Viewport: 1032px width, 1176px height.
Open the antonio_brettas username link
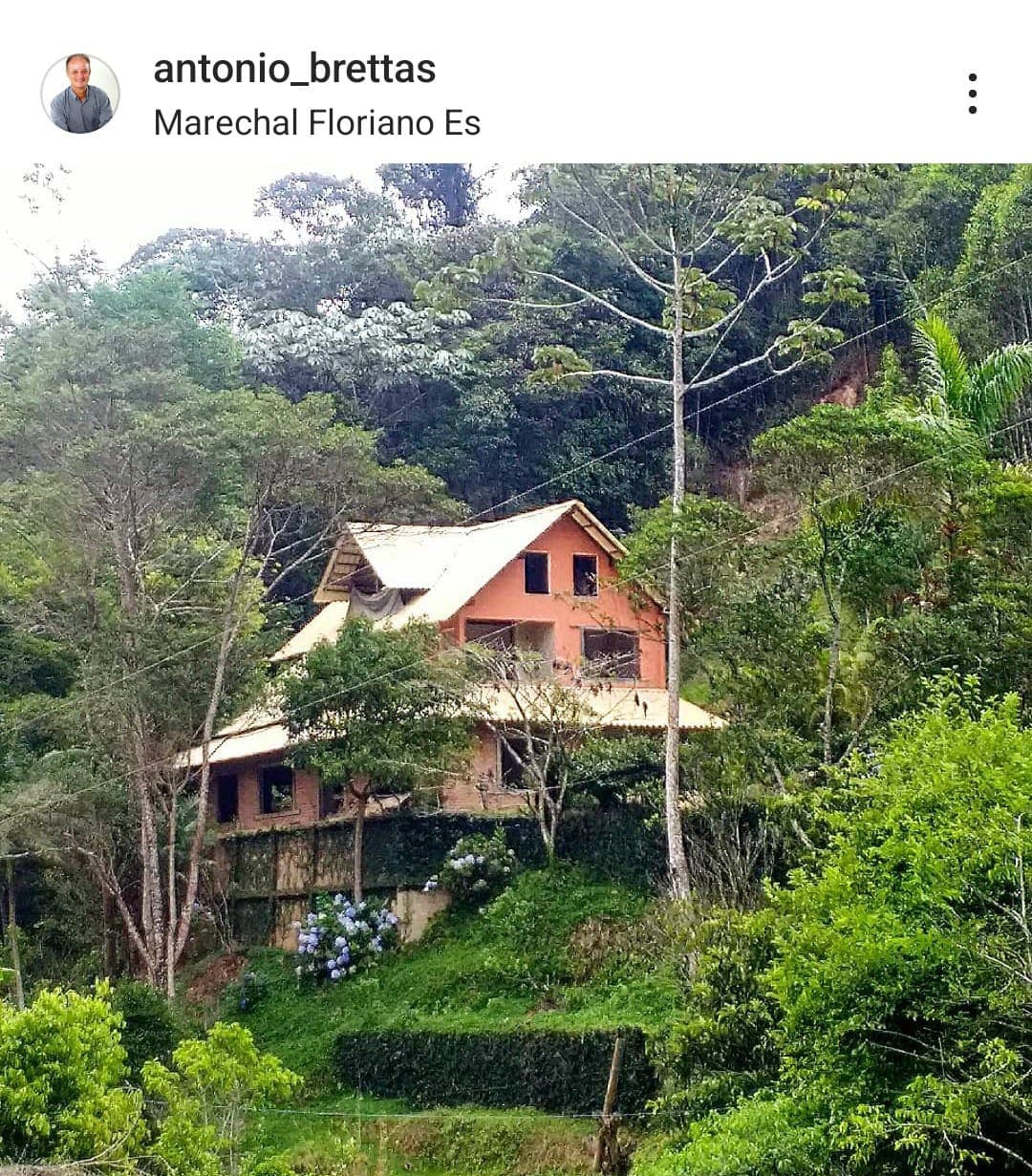(294, 69)
